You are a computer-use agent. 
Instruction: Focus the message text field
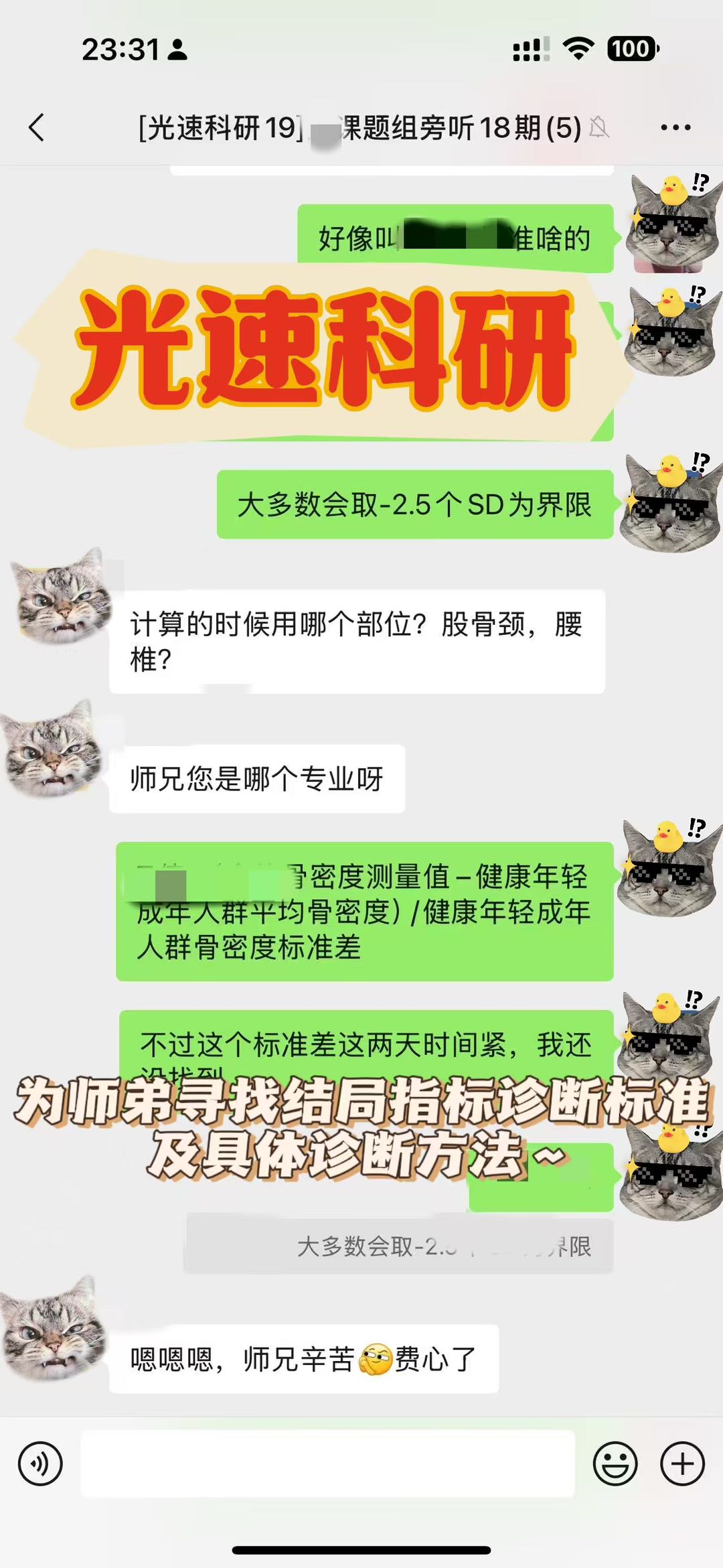coord(328,1464)
